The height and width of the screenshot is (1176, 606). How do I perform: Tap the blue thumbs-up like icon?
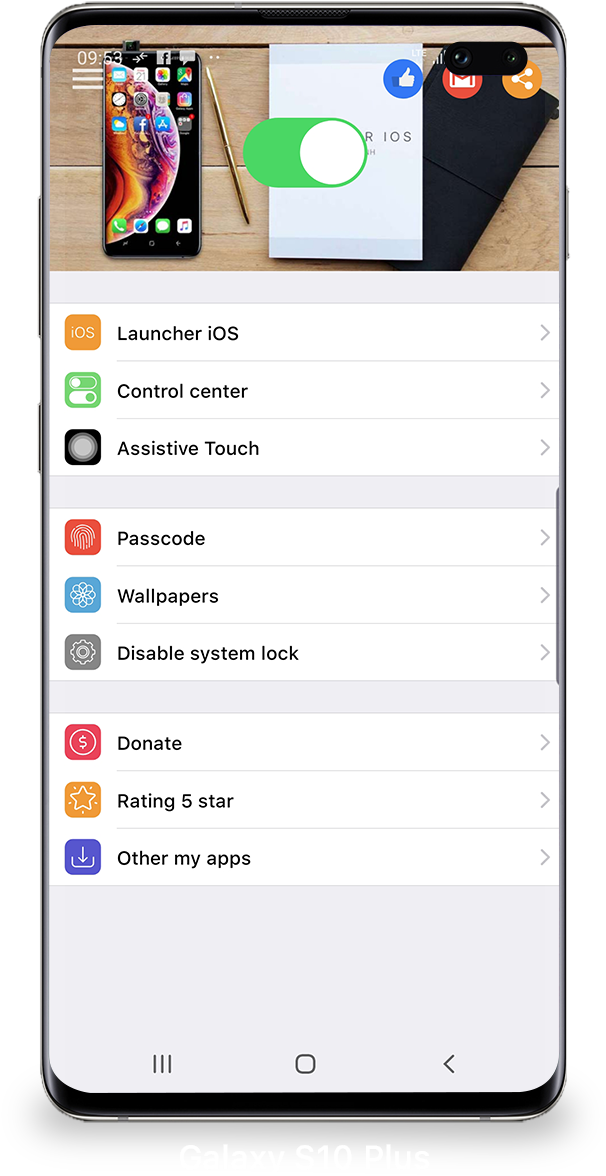403,79
